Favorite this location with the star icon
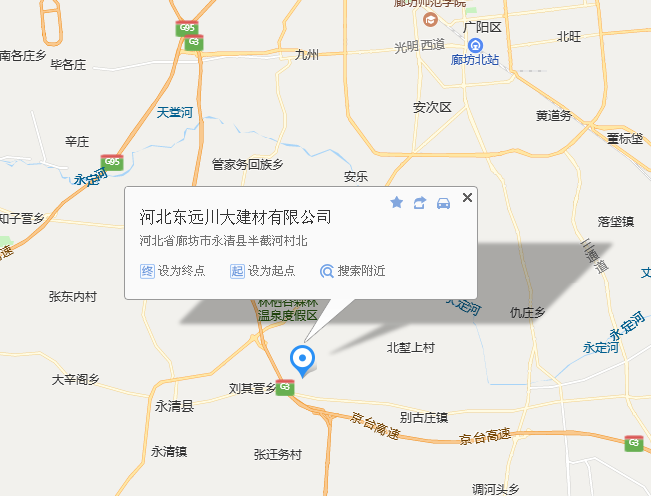651x496 pixels. coord(396,203)
